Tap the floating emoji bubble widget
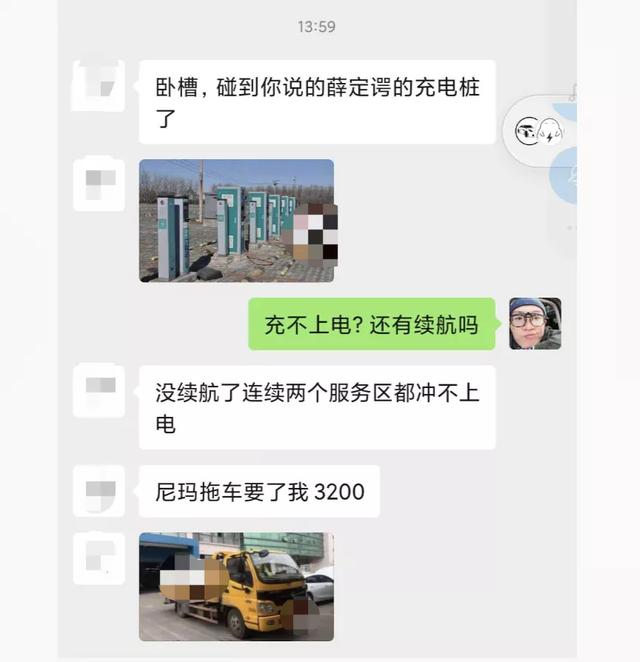The width and height of the screenshot is (640, 662). pos(539,129)
